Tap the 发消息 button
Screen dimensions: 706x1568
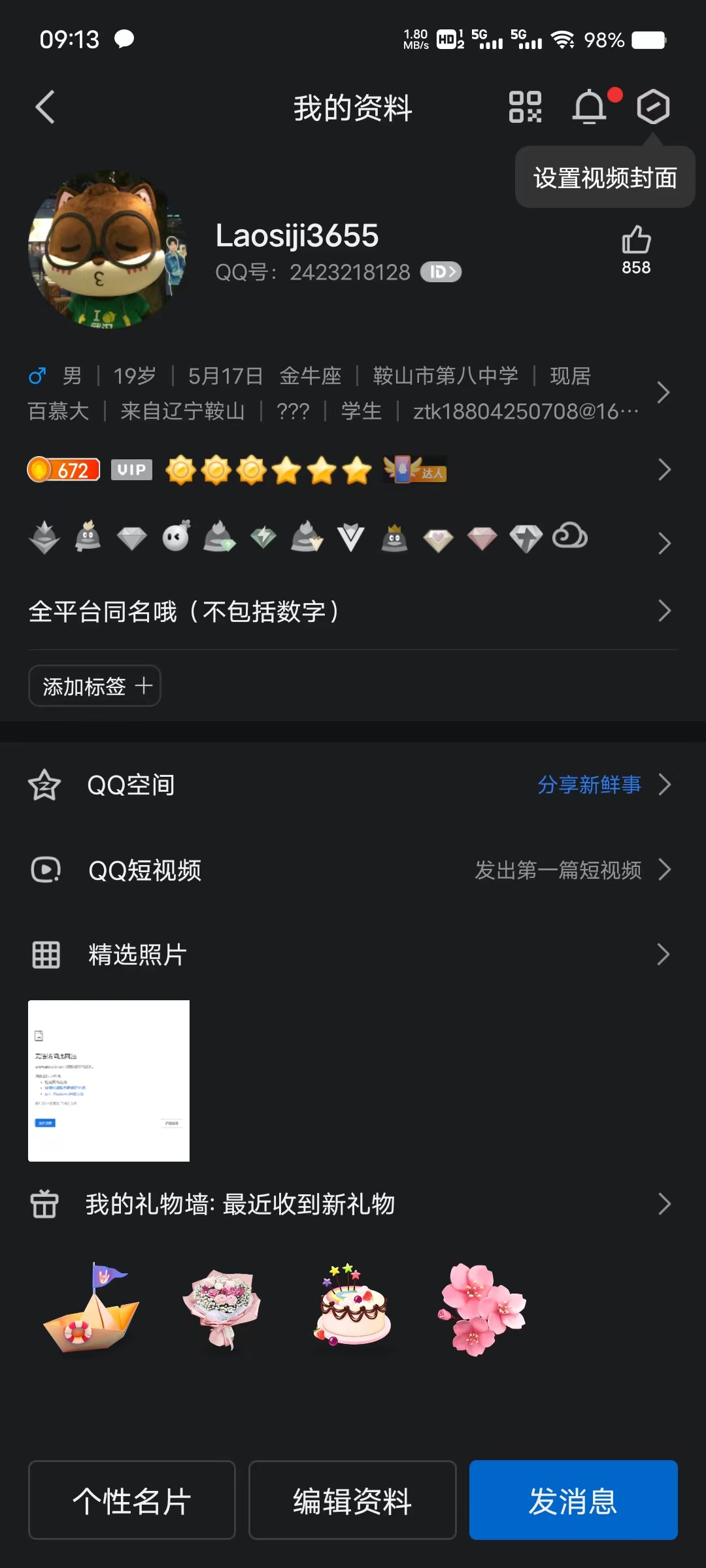click(x=573, y=1500)
